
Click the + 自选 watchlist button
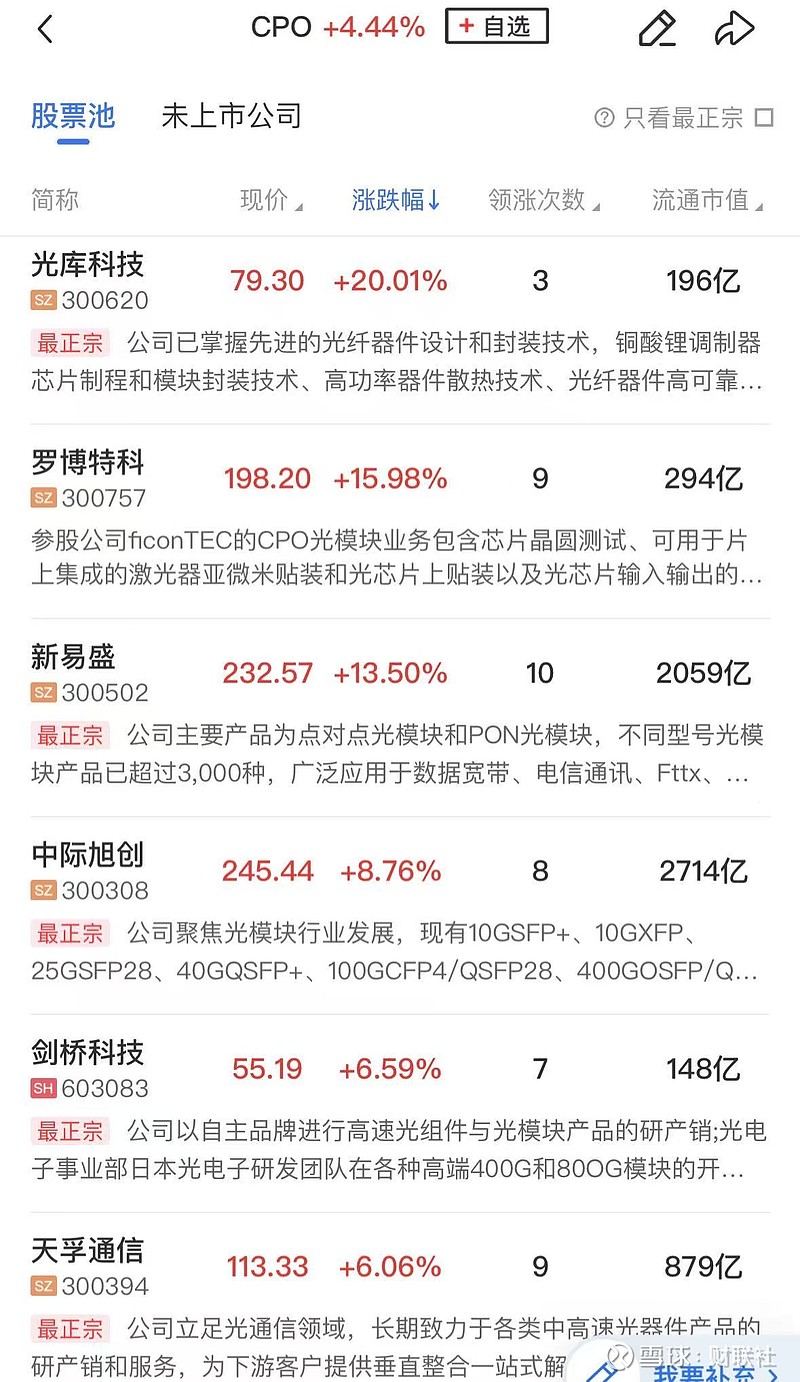pos(496,27)
